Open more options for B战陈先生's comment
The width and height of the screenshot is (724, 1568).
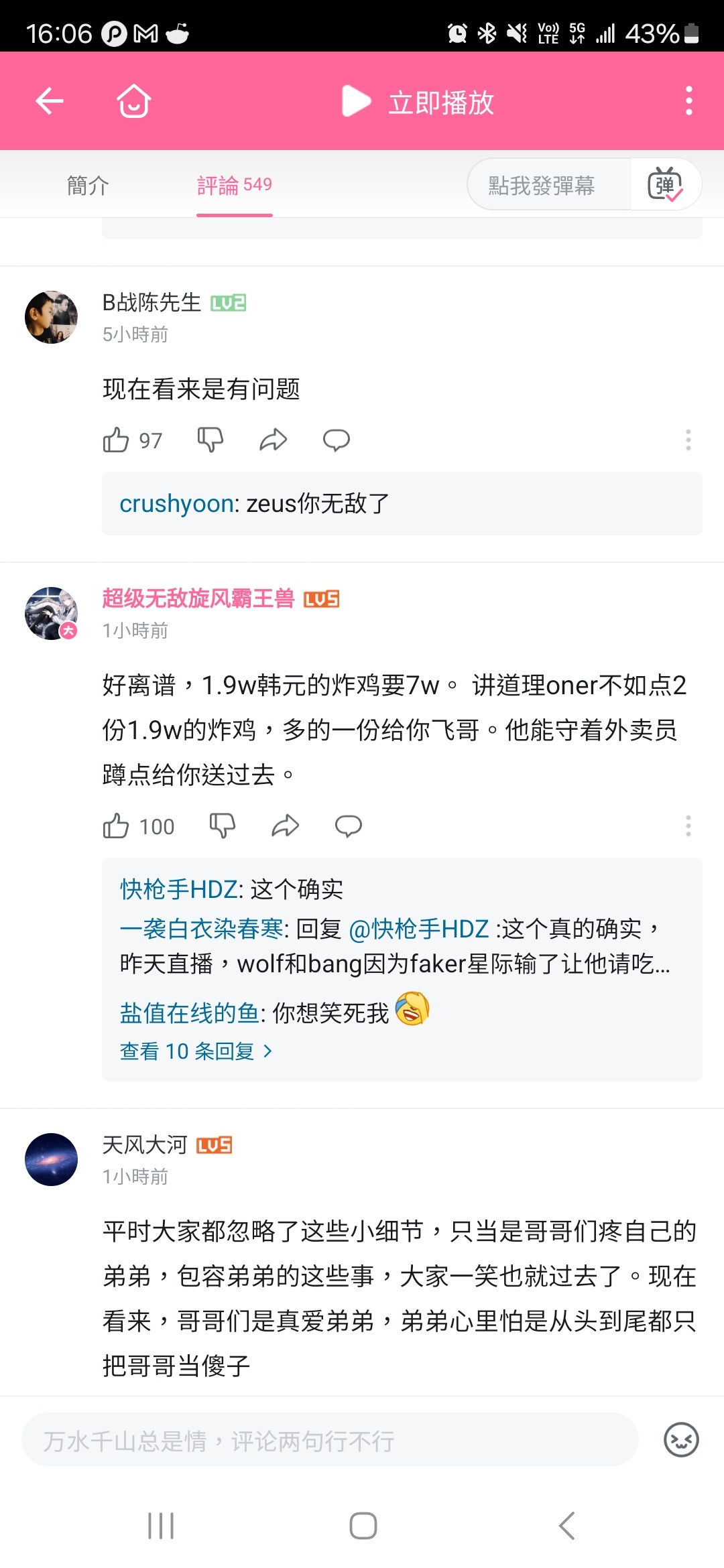(x=688, y=440)
